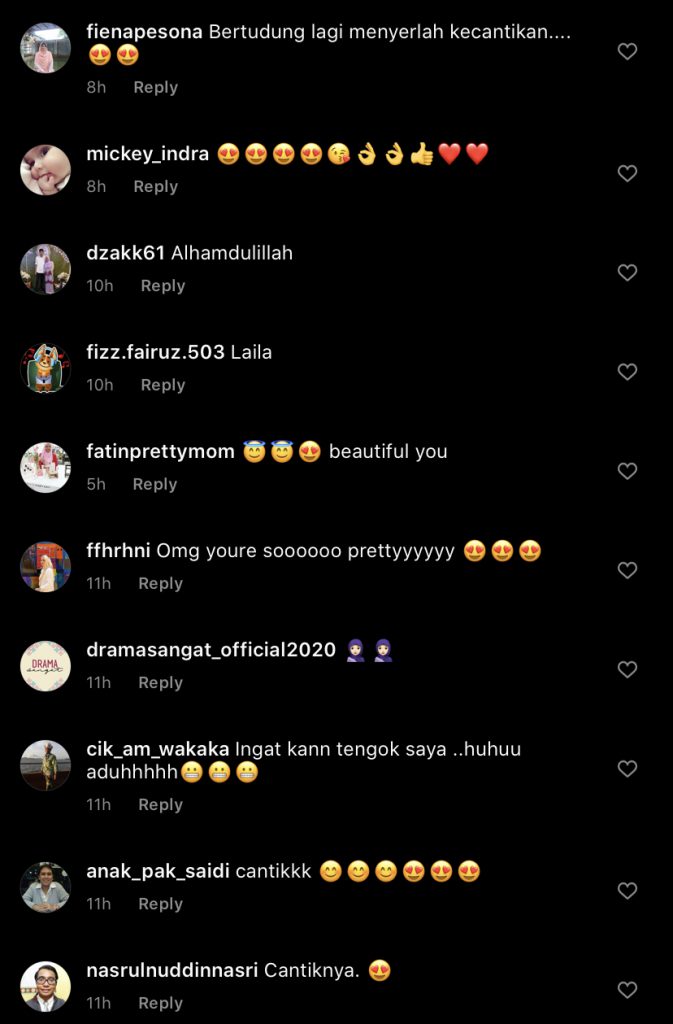The width and height of the screenshot is (673, 1024).
Task: Like the comment by fienapesona
Action: pos(627,51)
